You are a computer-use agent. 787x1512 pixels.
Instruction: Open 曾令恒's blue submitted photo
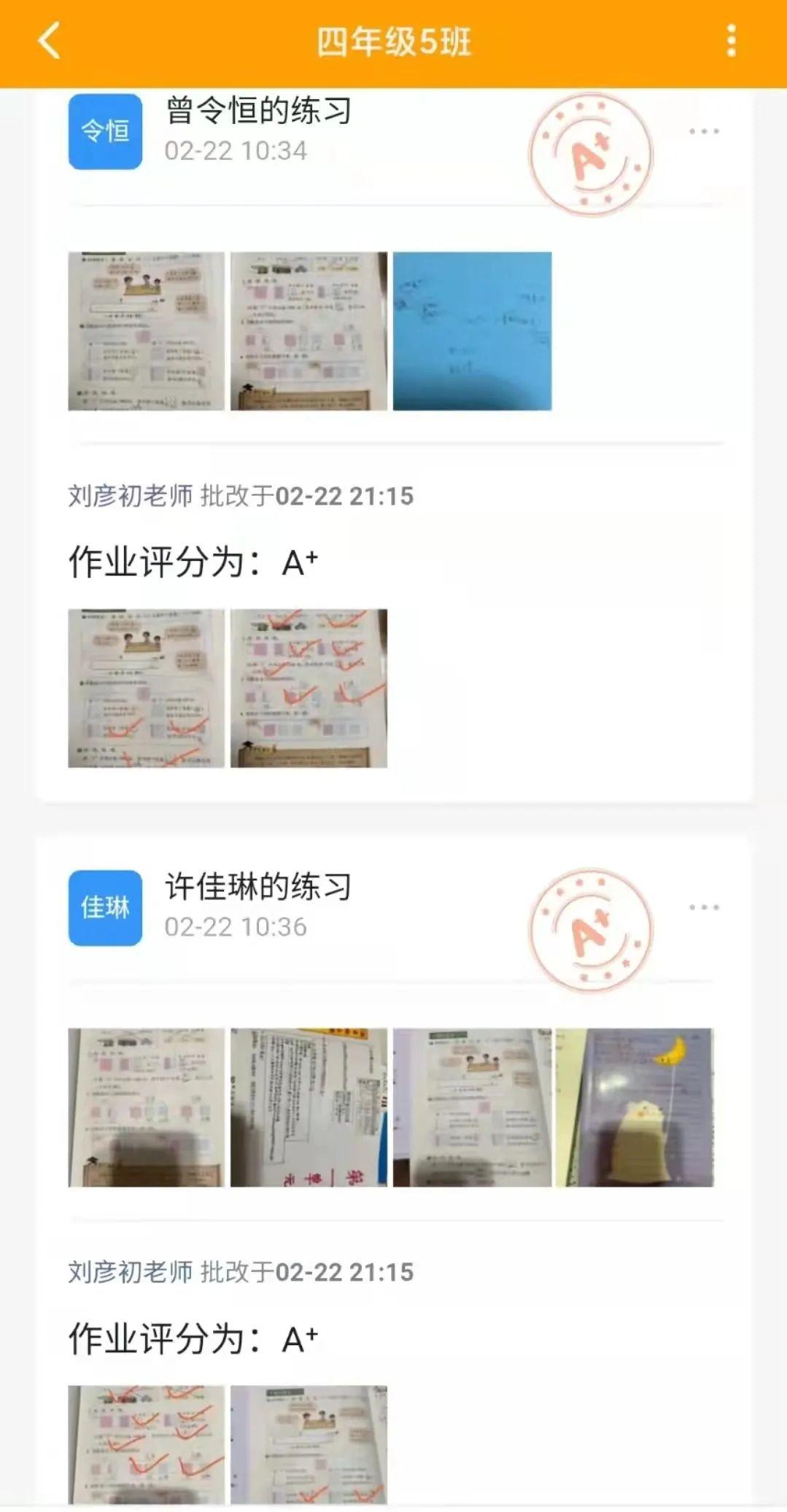472,331
